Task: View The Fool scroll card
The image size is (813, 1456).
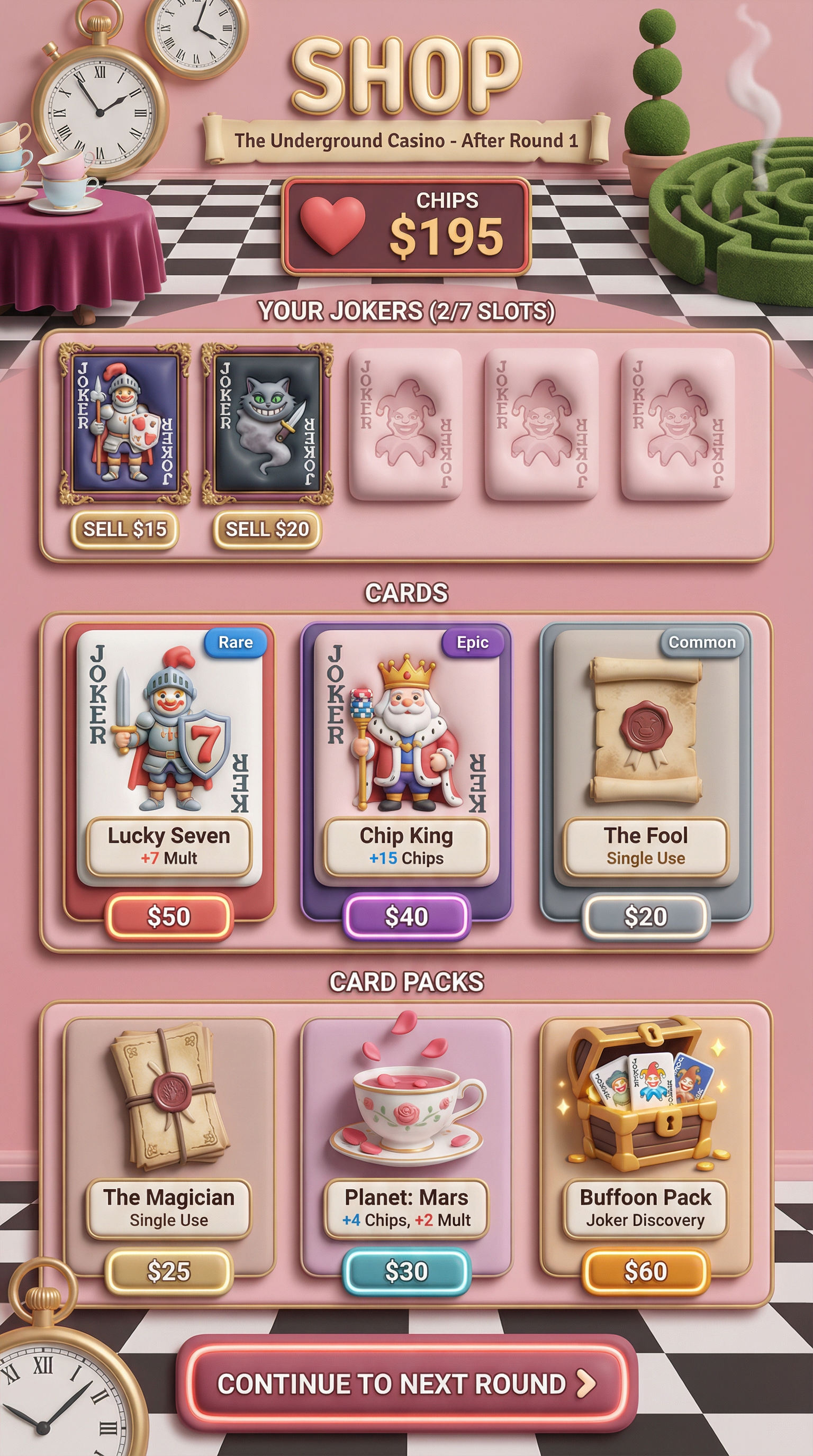Action: pos(646,729)
